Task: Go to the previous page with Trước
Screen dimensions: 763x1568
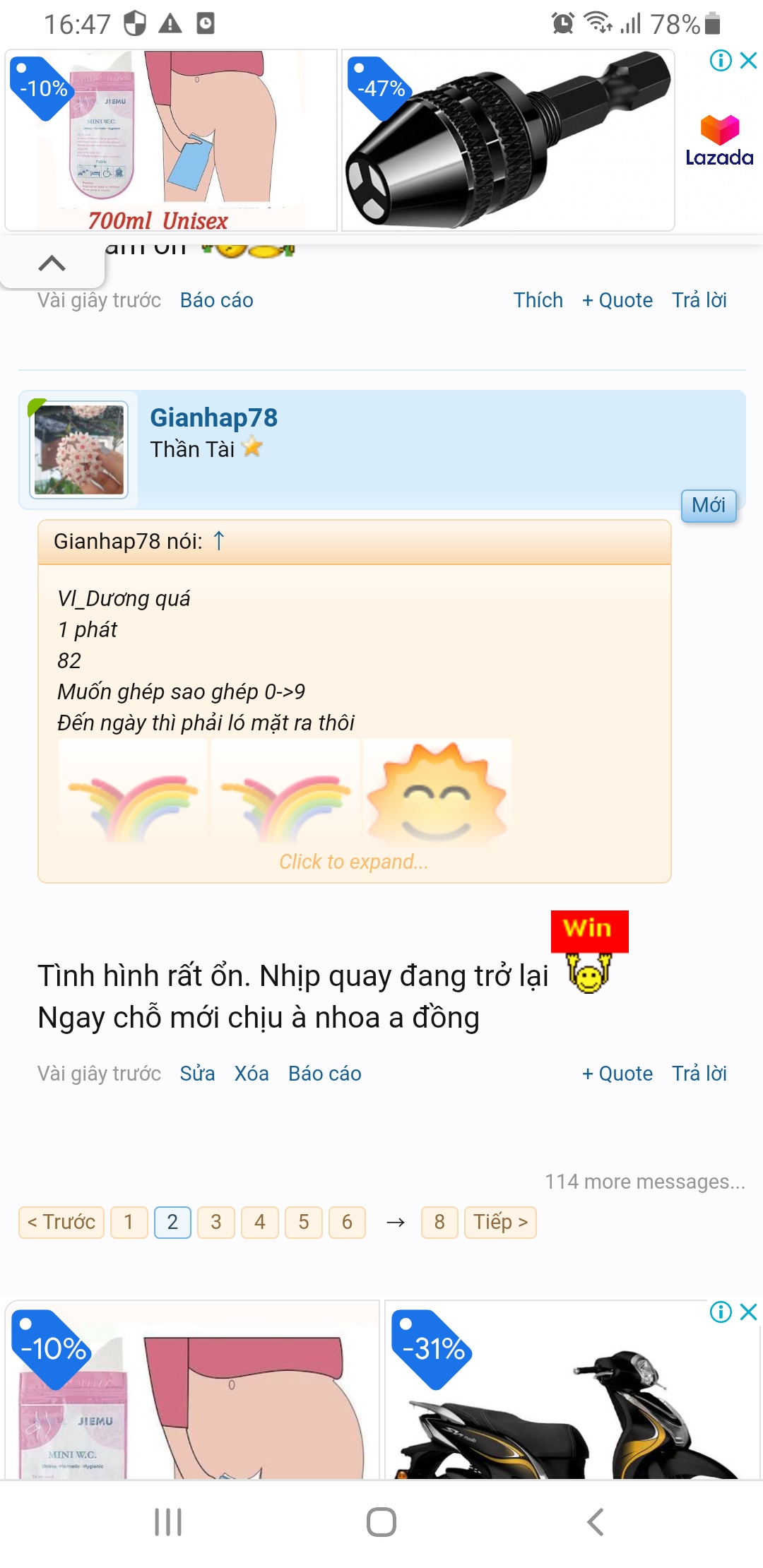Action: (x=61, y=1222)
